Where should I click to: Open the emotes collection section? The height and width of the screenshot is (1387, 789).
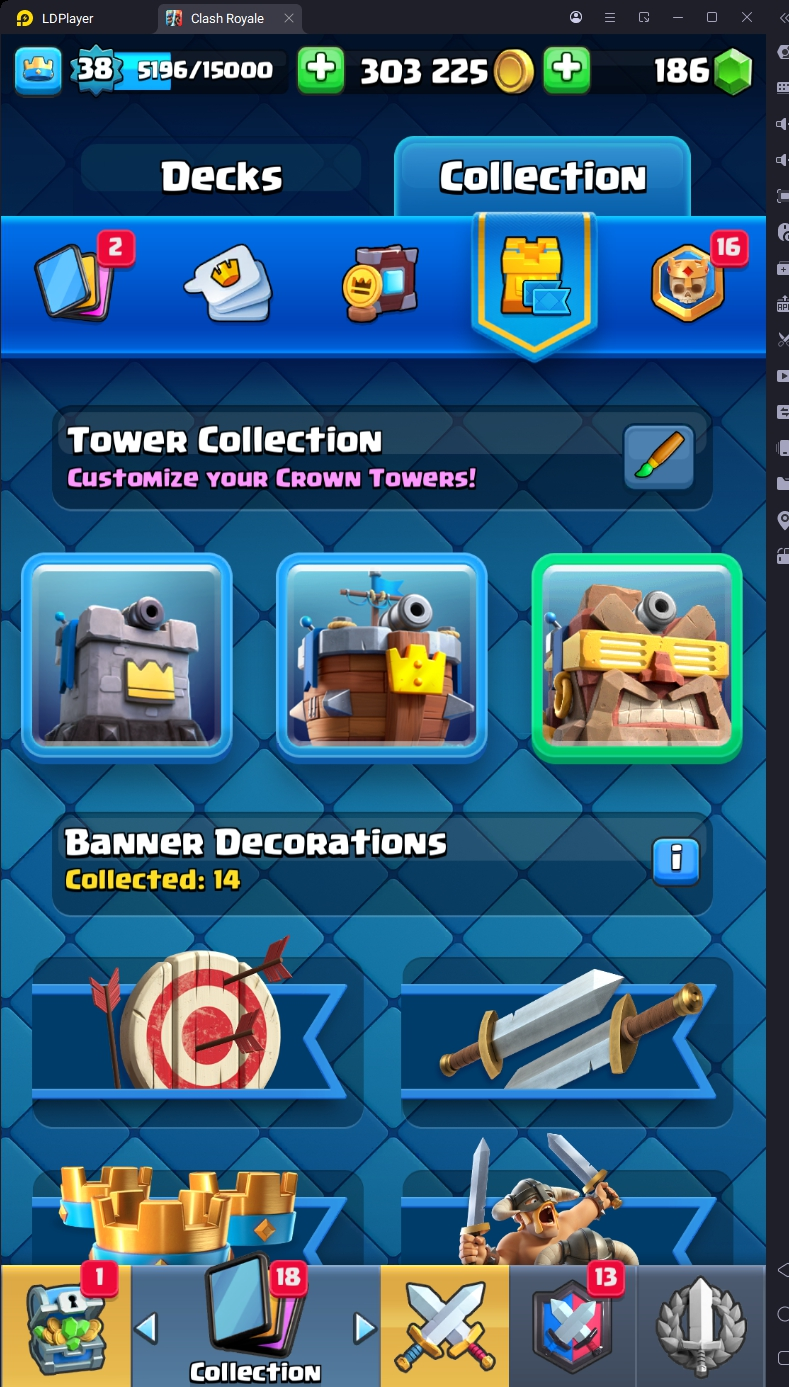pyautogui.click(x=228, y=281)
